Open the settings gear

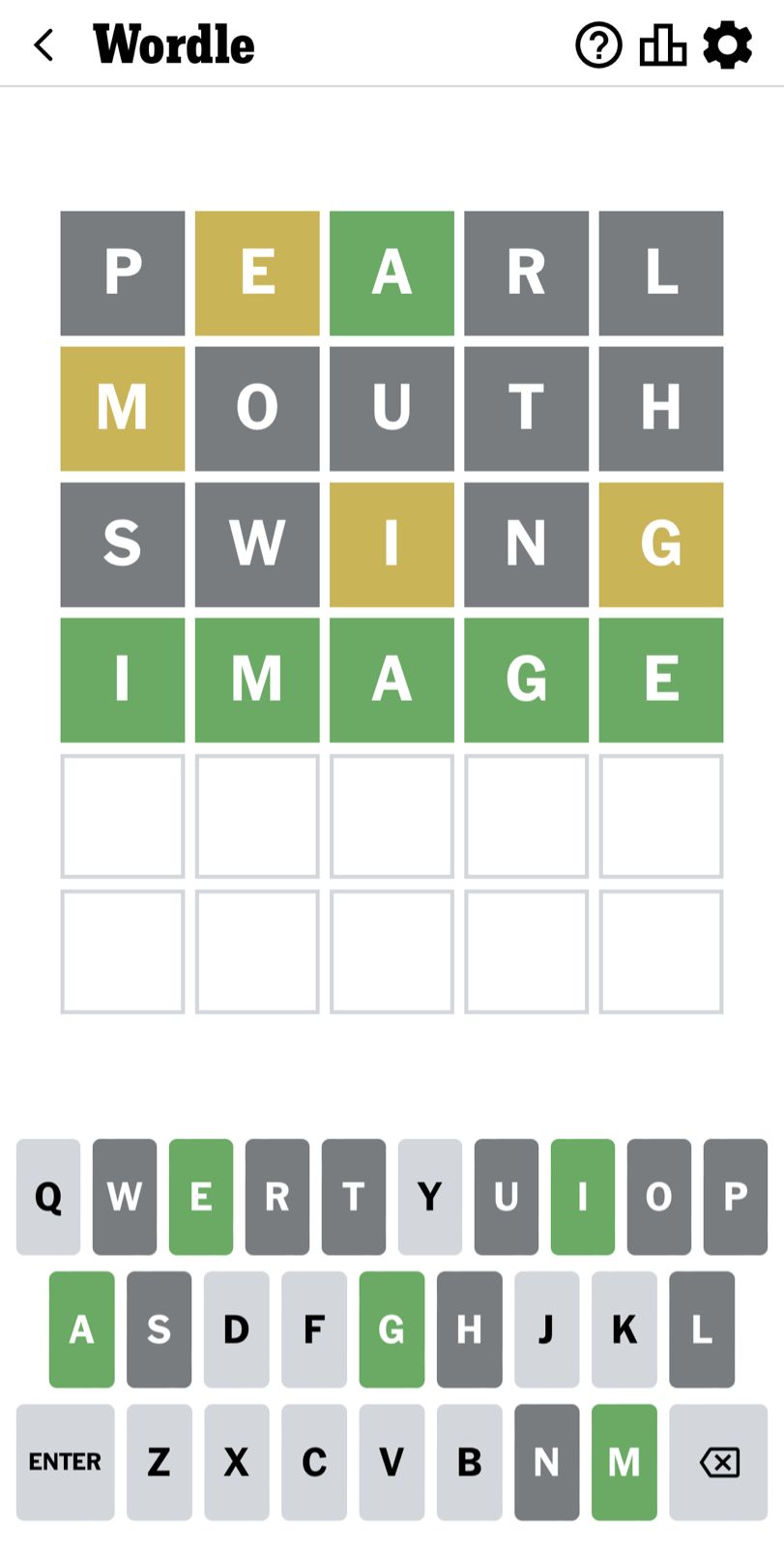[x=727, y=44]
